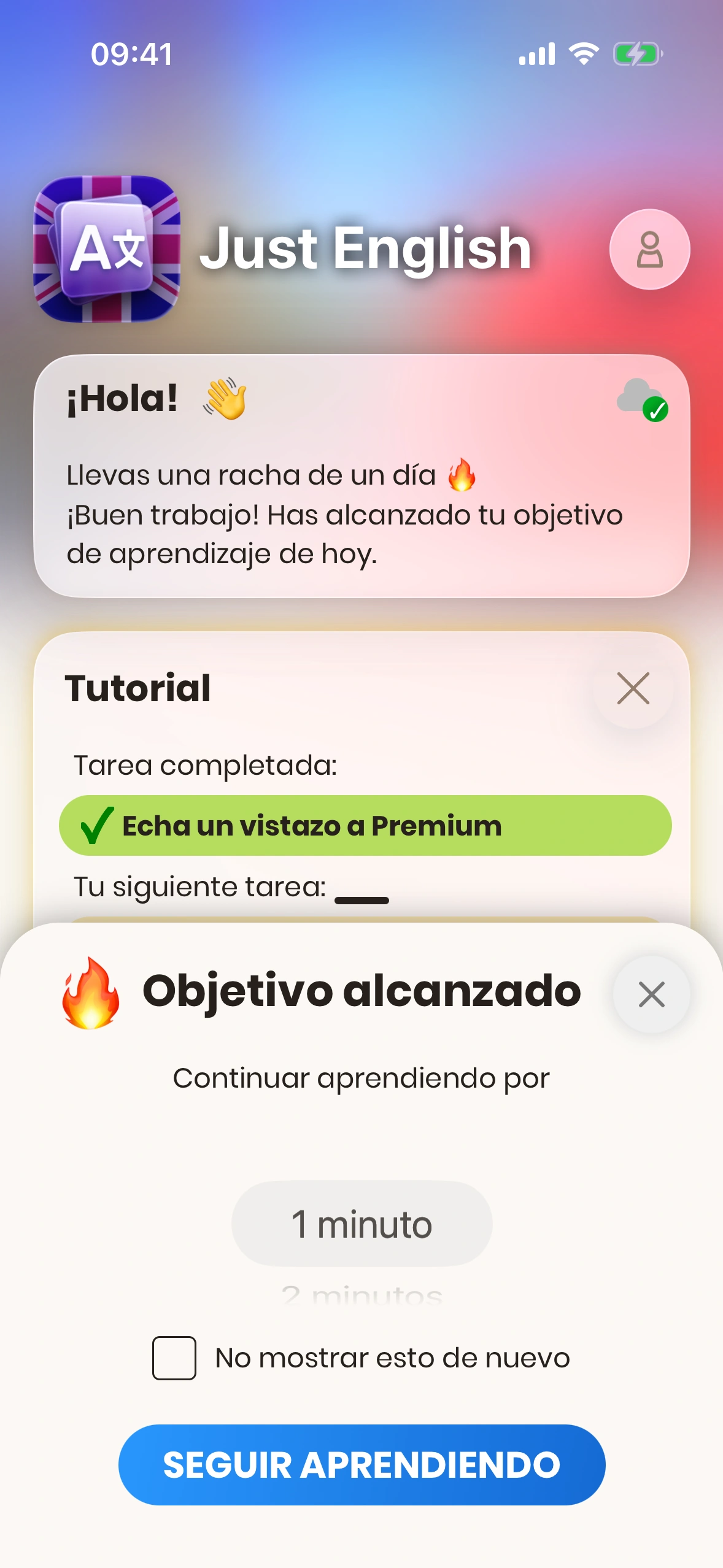This screenshot has height=1568, width=723.
Task: Open the profile icon
Action: [649, 249]
